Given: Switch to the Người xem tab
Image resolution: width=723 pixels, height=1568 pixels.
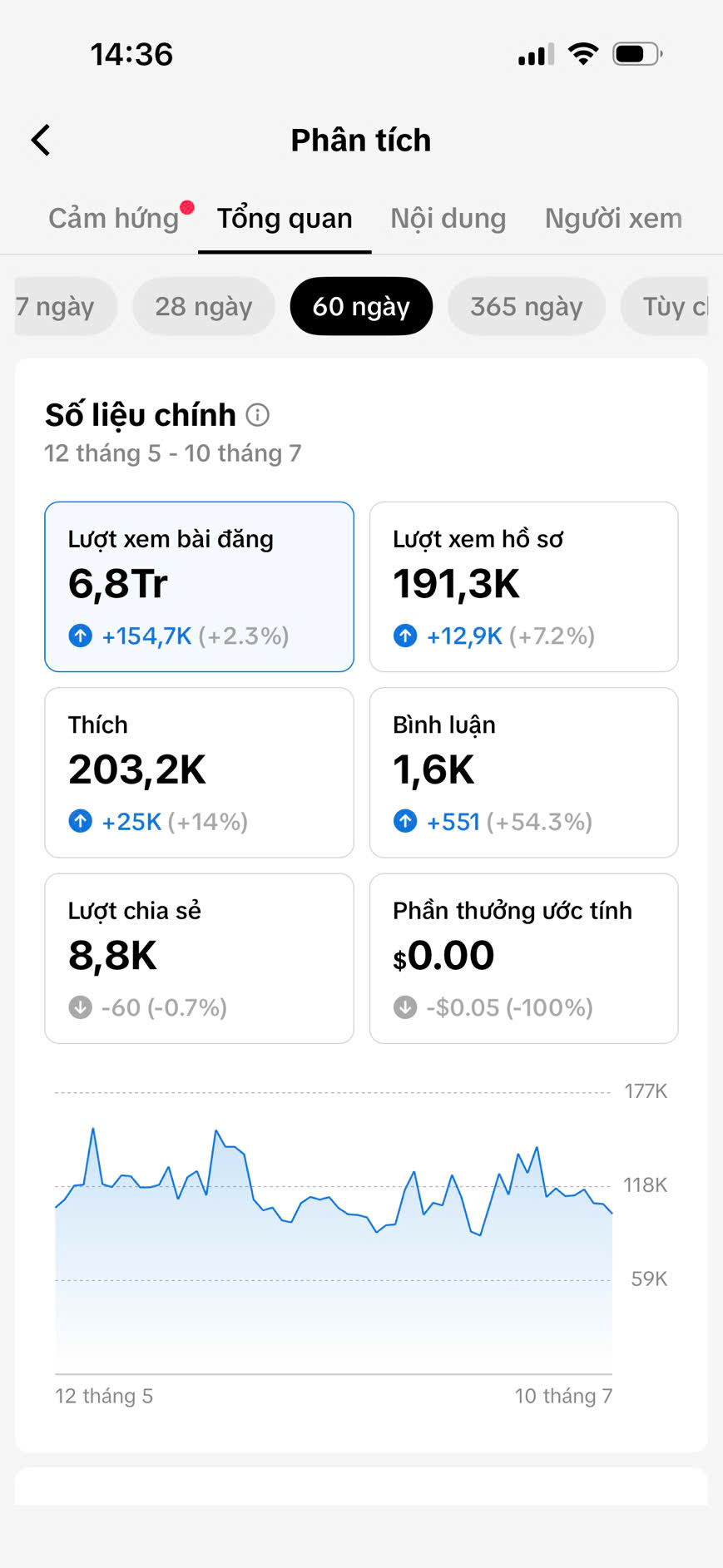Looking at the screenshot, I should [613, 218].
